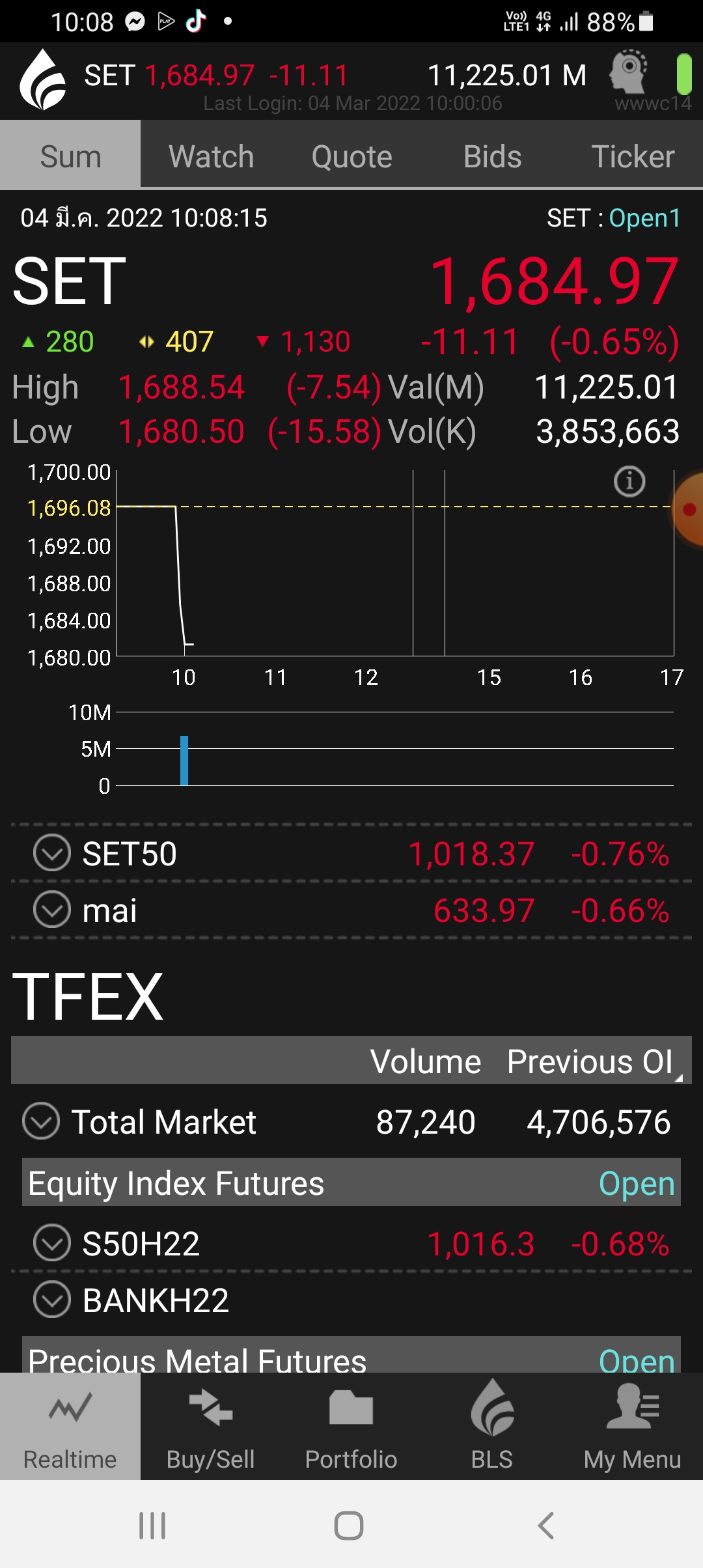The height and width of the screenshot is (1568, 703).
Task: Open the Quote tab
Action: (x=351, y=156)
